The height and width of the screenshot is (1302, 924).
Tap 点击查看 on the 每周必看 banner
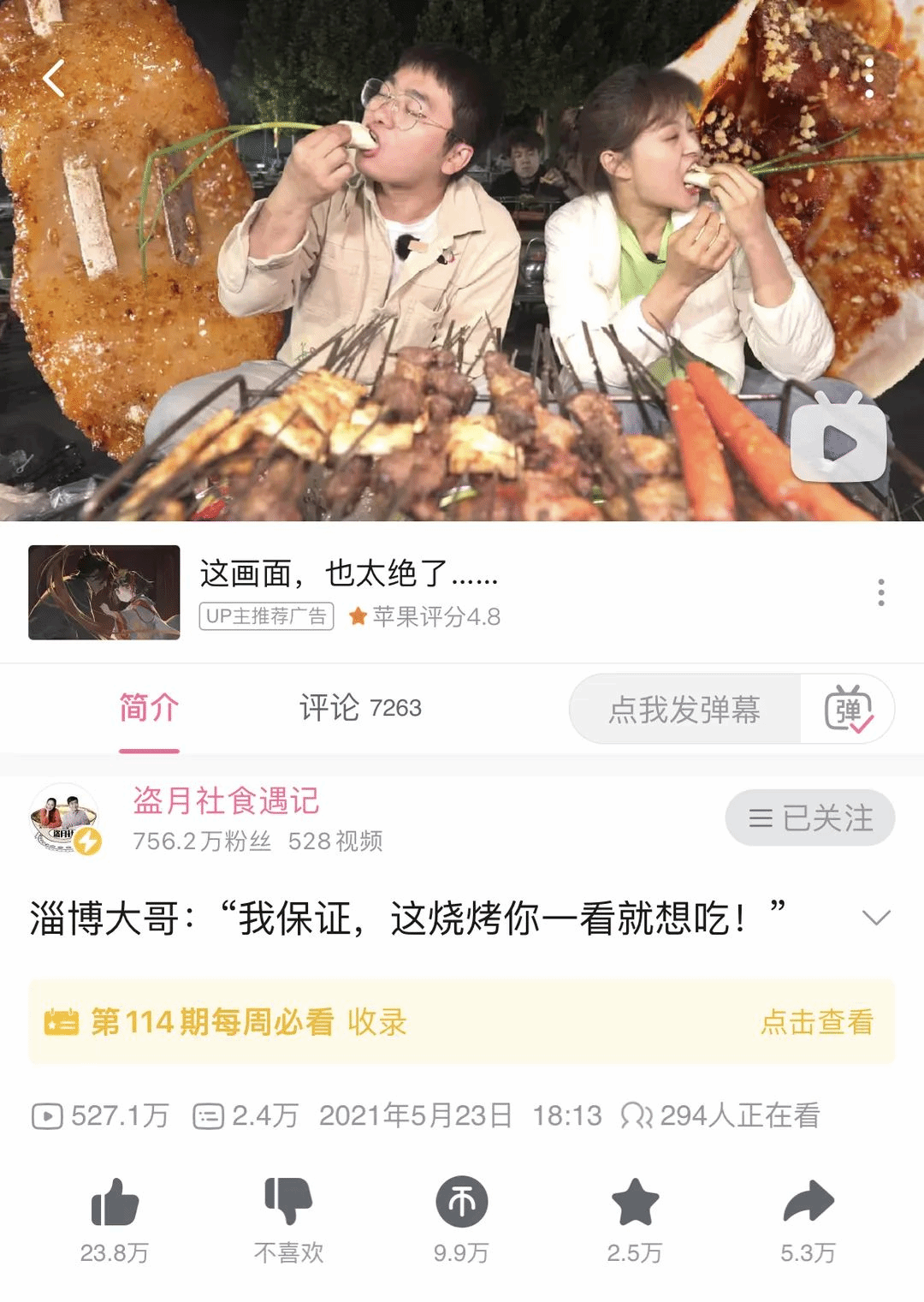tap(816, 1022)
